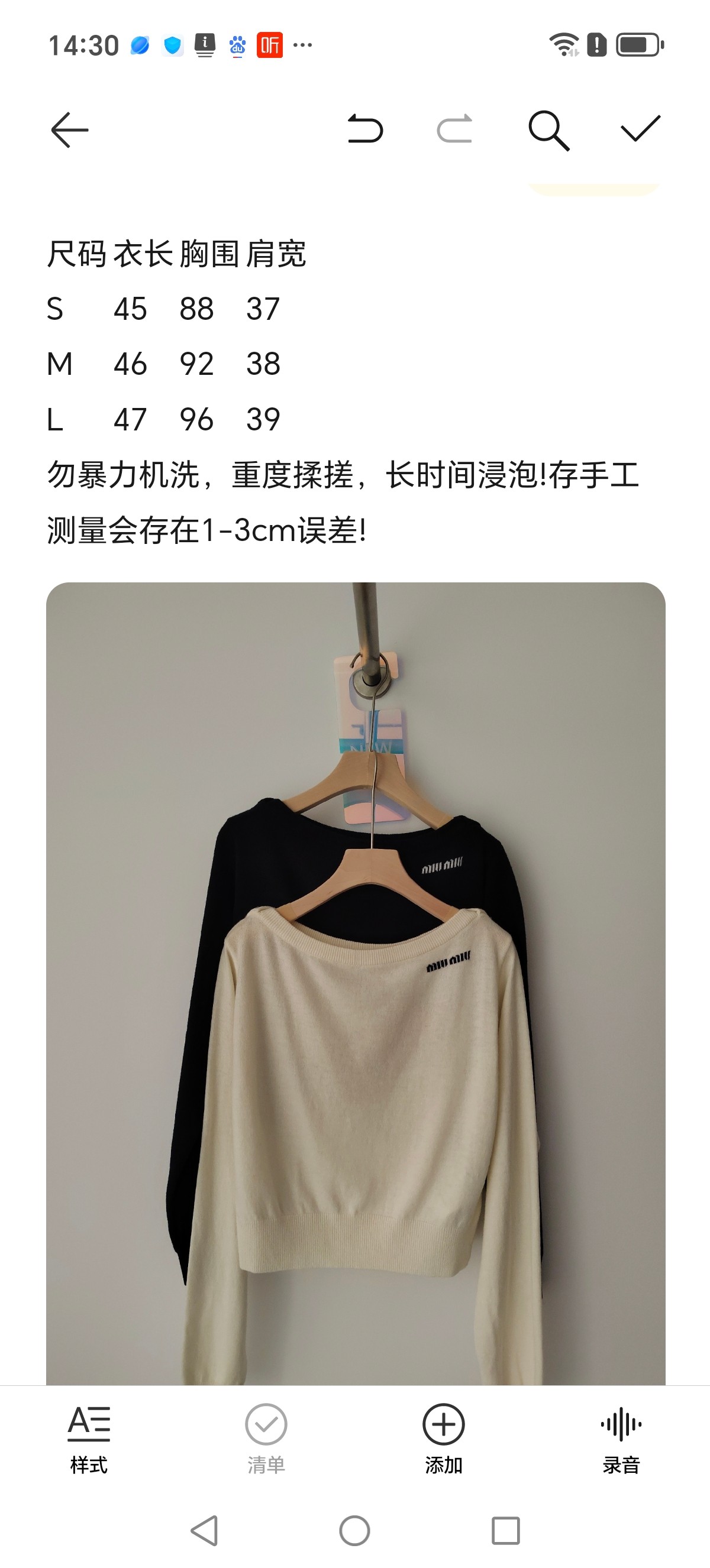
Task: Tap the system home button
Action: click(x=355, y=1530)
